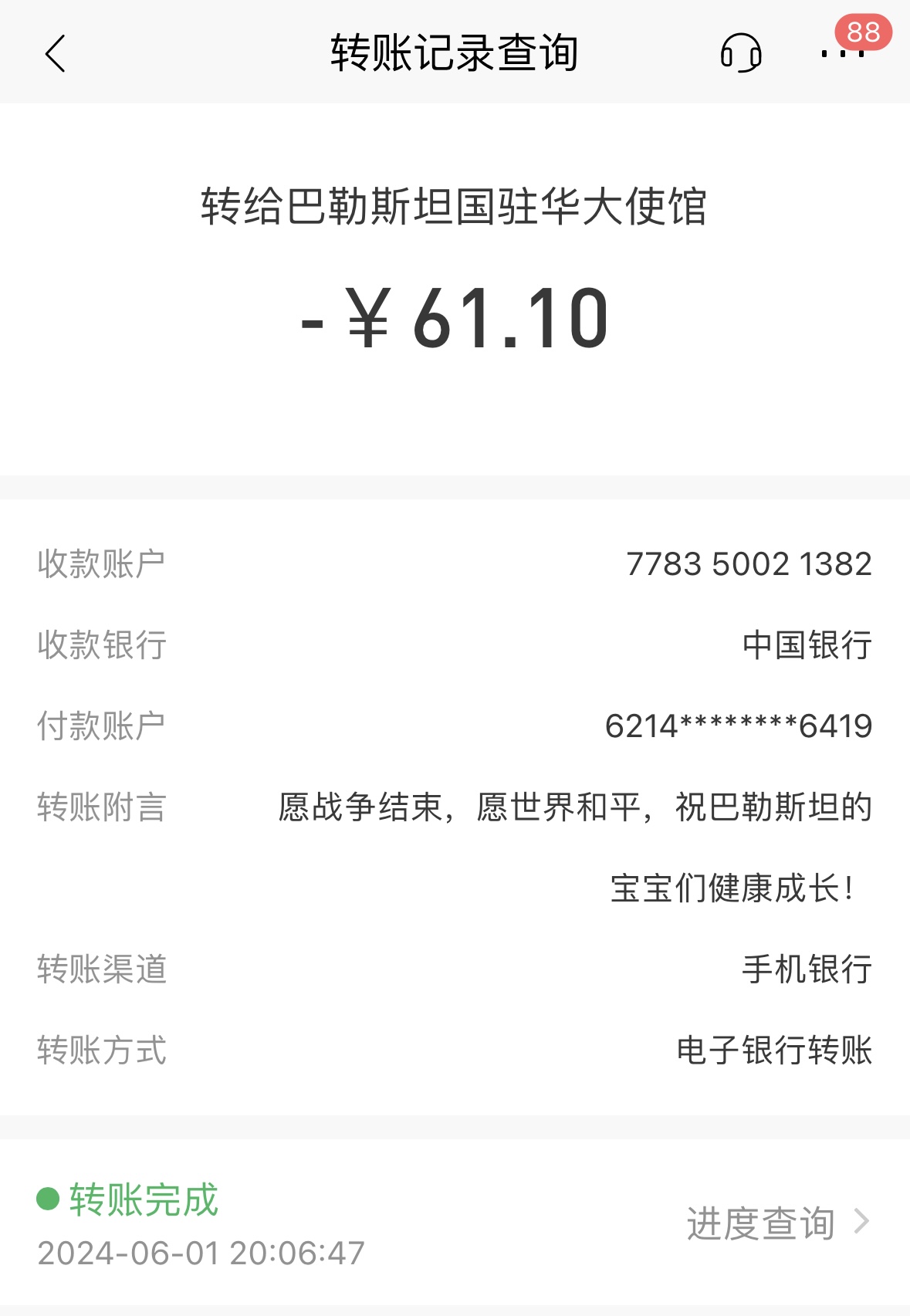Open the three-dot more menu

842,54
